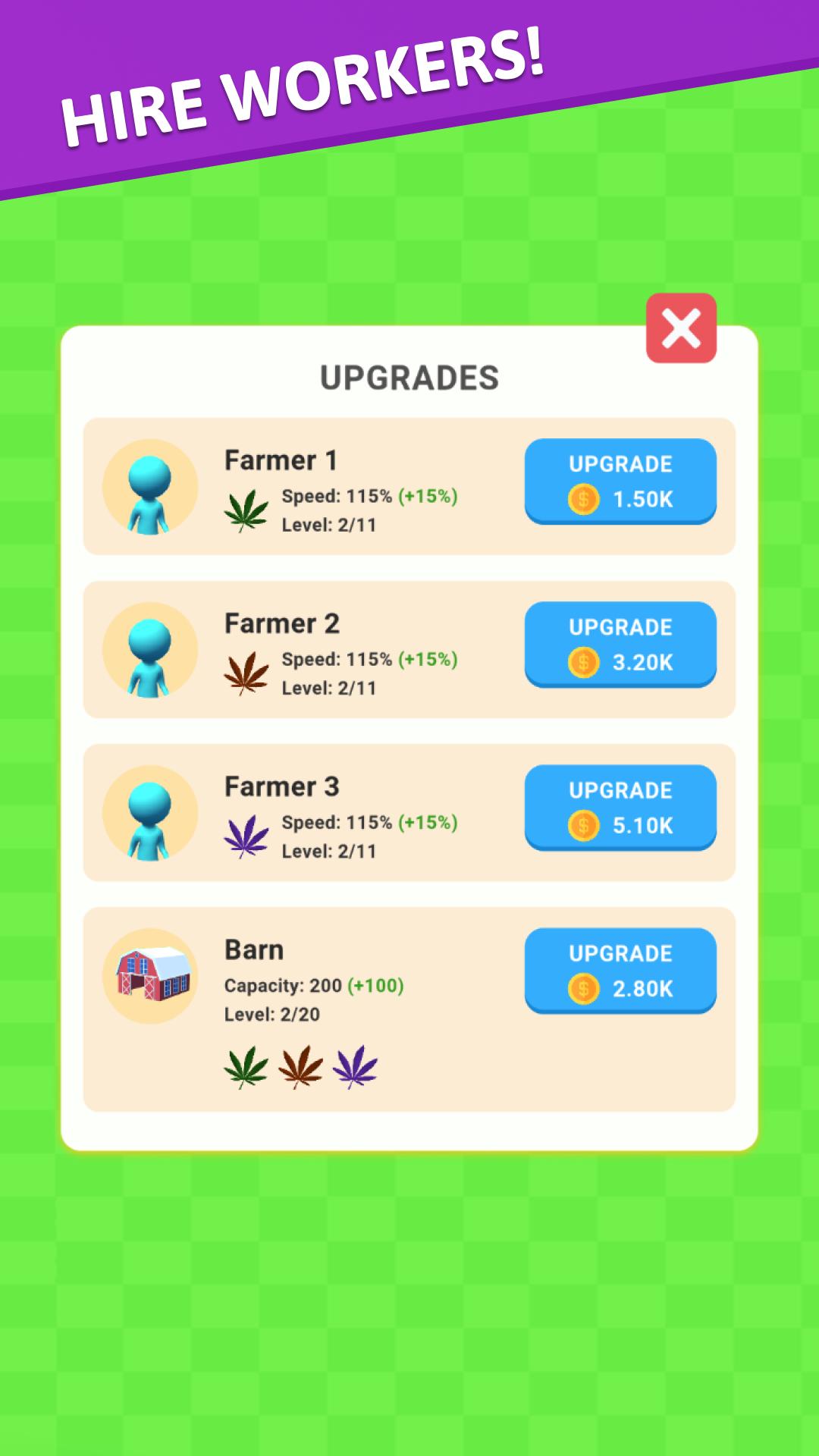Upgrade the Barn capacity for 2.80K

620,970
